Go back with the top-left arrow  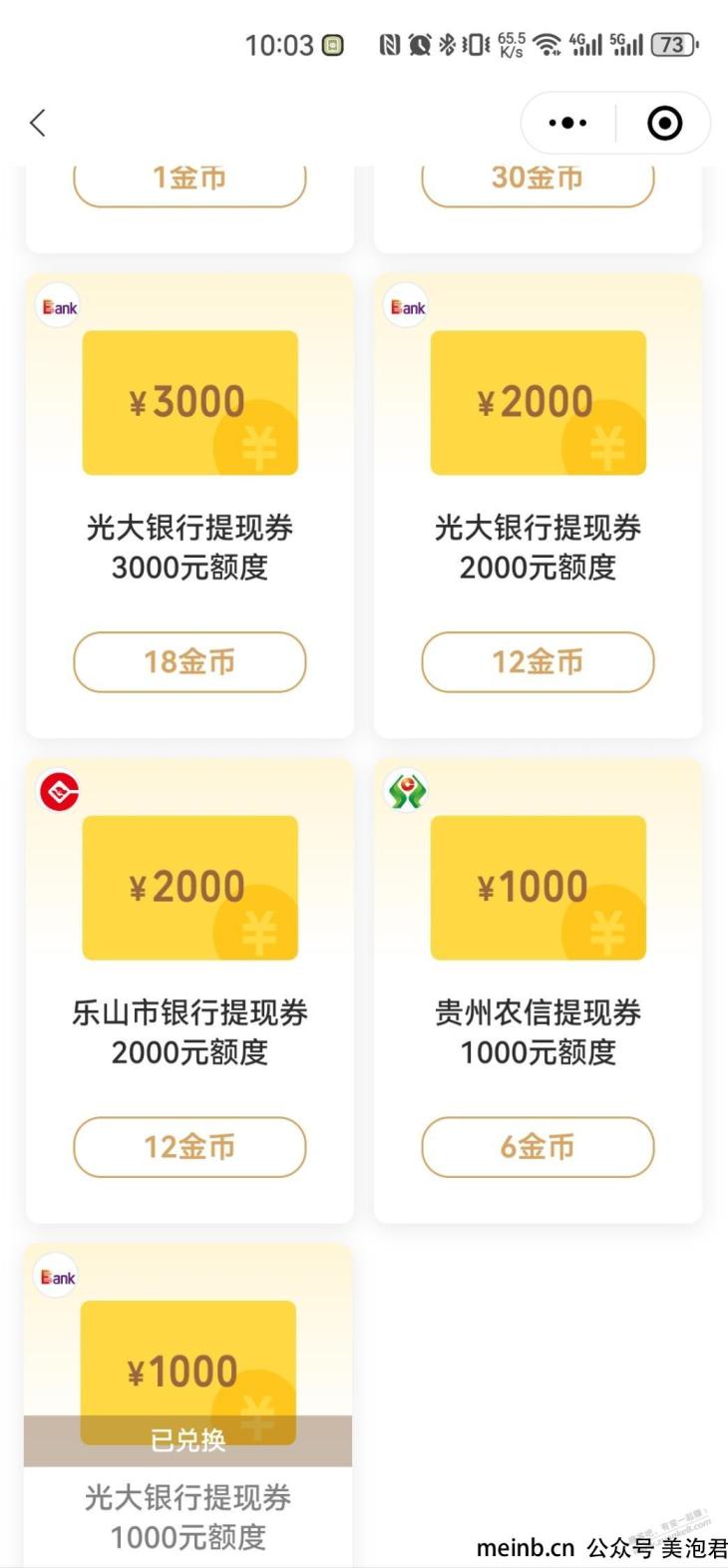pos(38,123)
